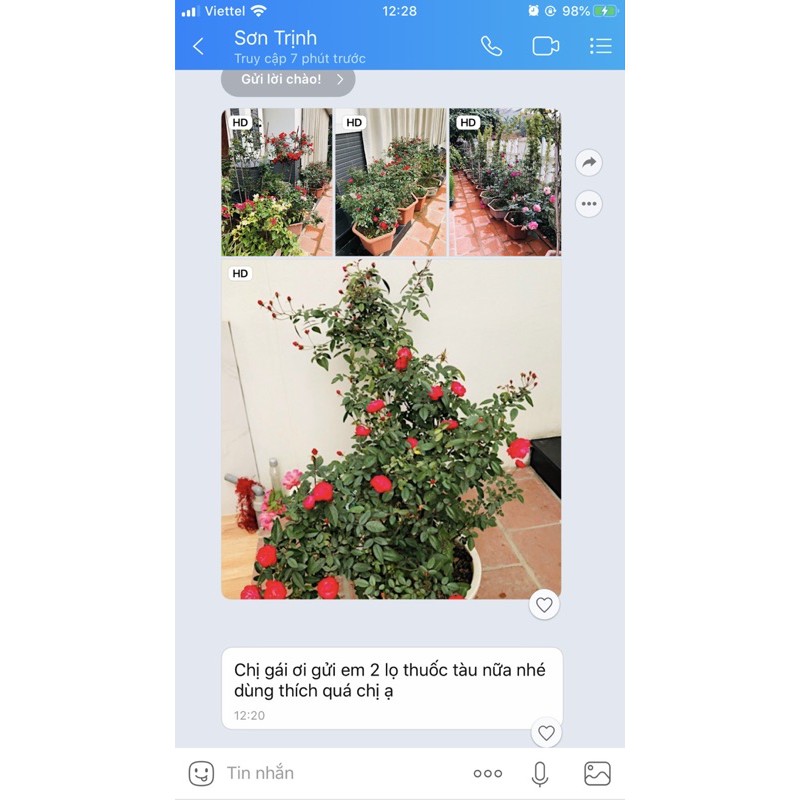Open the chat options menu
Screen dimensions: 800x800
(x=600, y=46)
